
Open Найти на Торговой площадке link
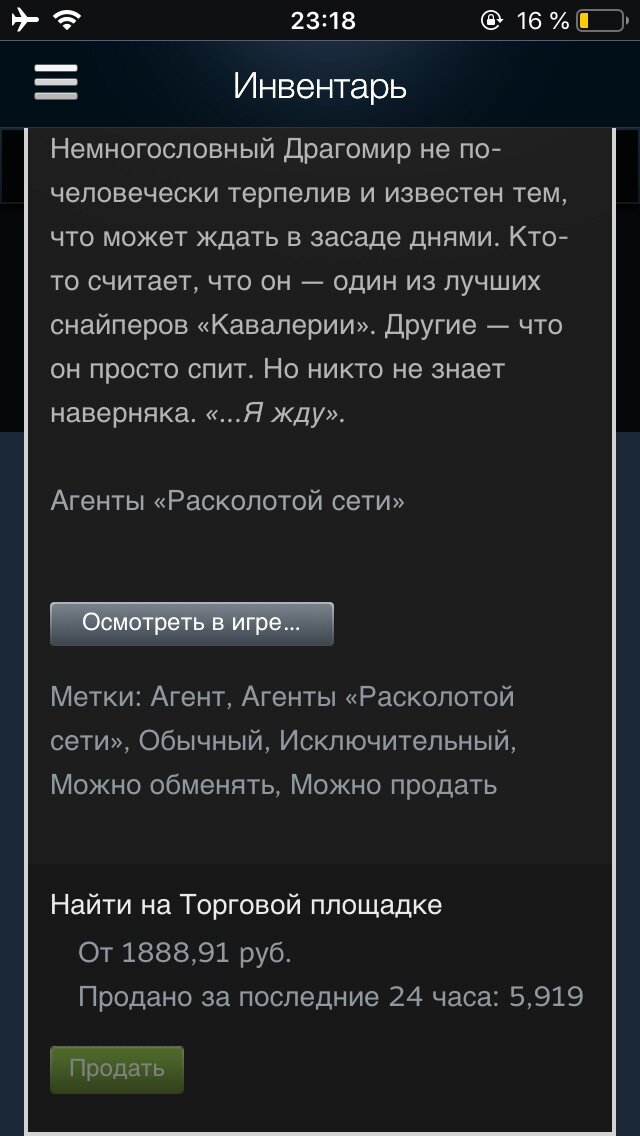246,906
